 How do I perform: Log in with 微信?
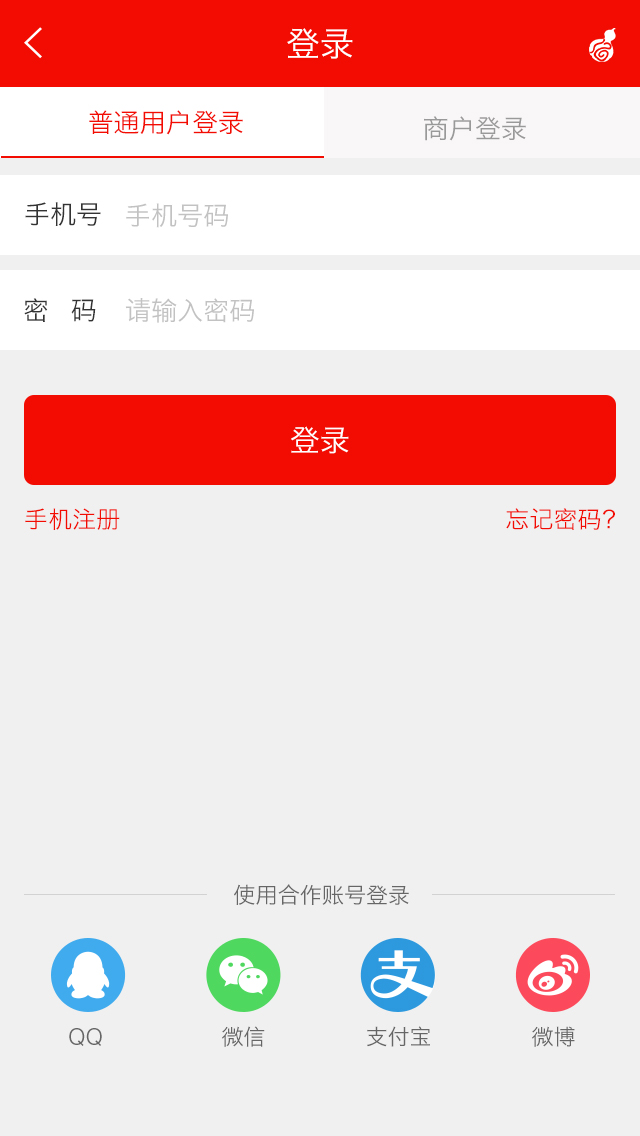243,975
